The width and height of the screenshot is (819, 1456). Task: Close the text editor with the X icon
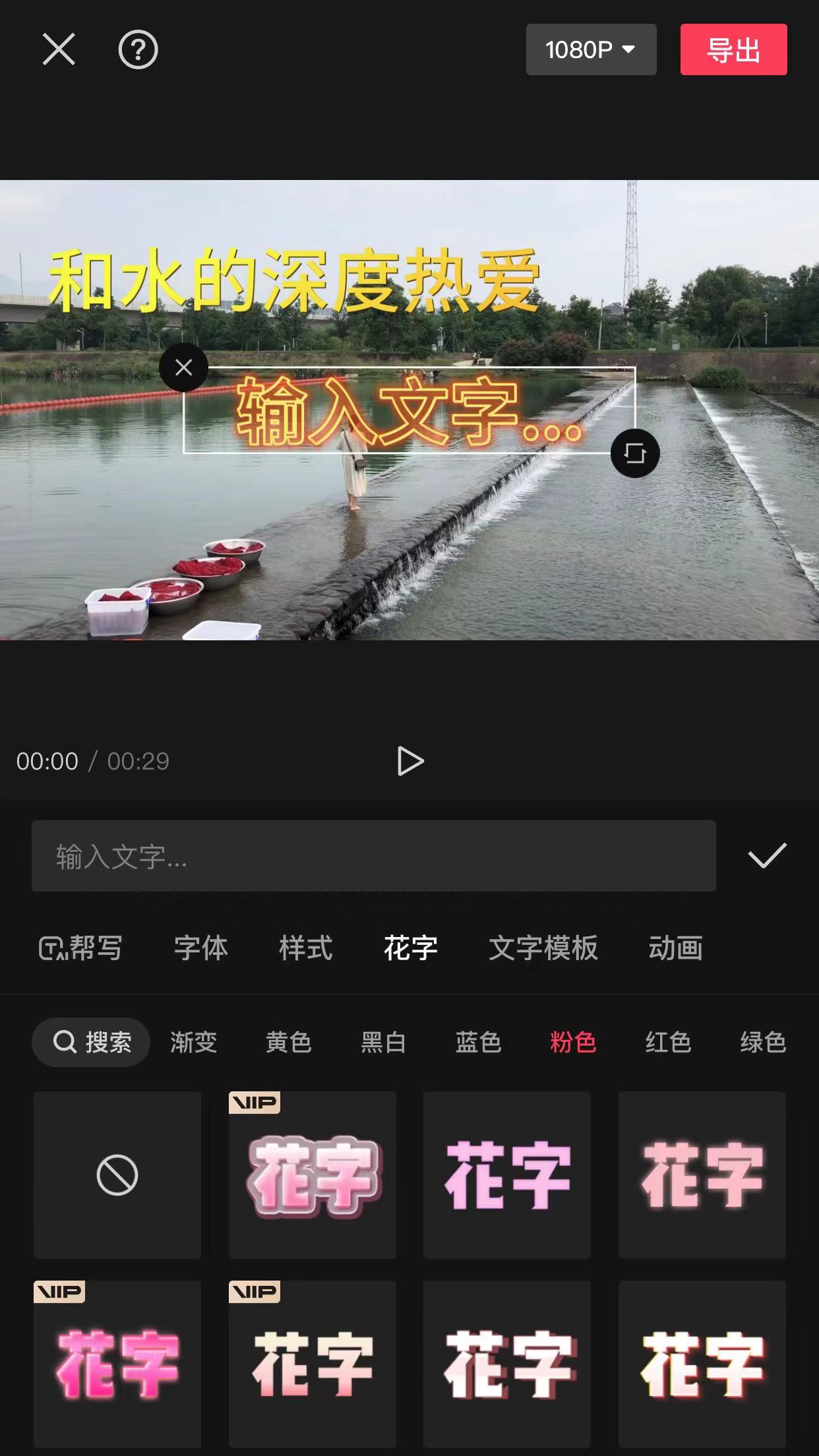(58, 49)
